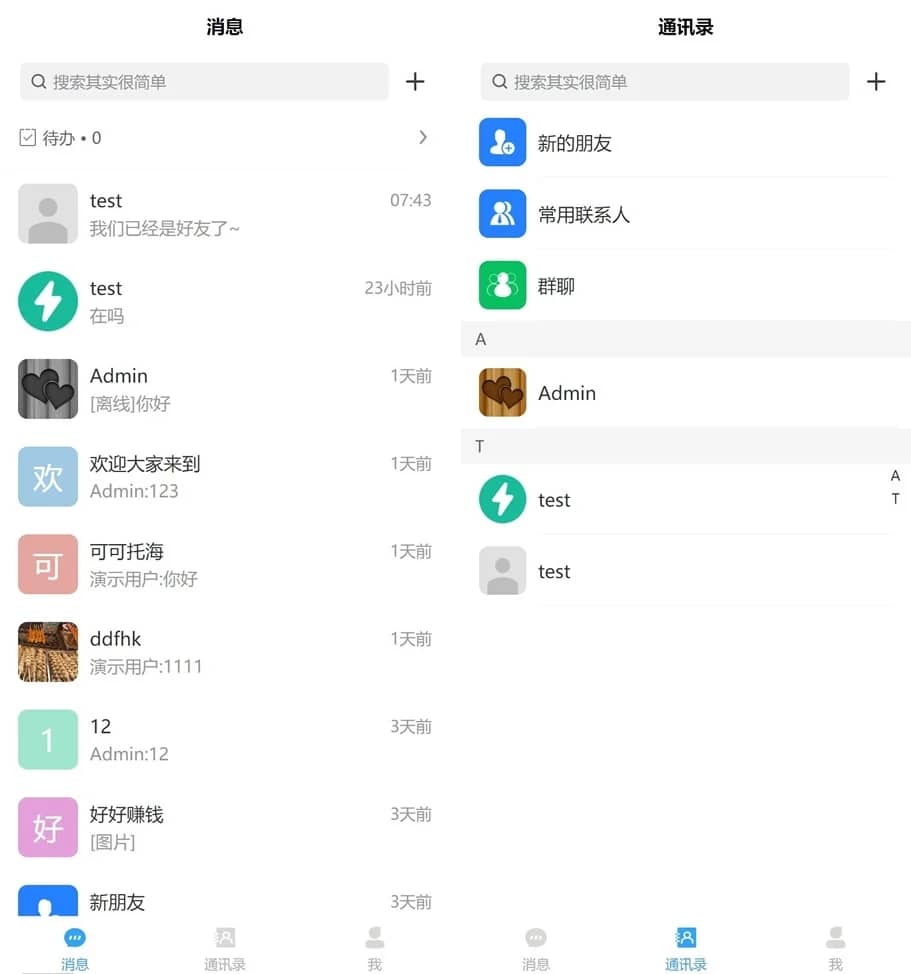Tap Admin's heart avatar in the contacts list
This screenshot has width=911, height=974.
tap(502, 394)
